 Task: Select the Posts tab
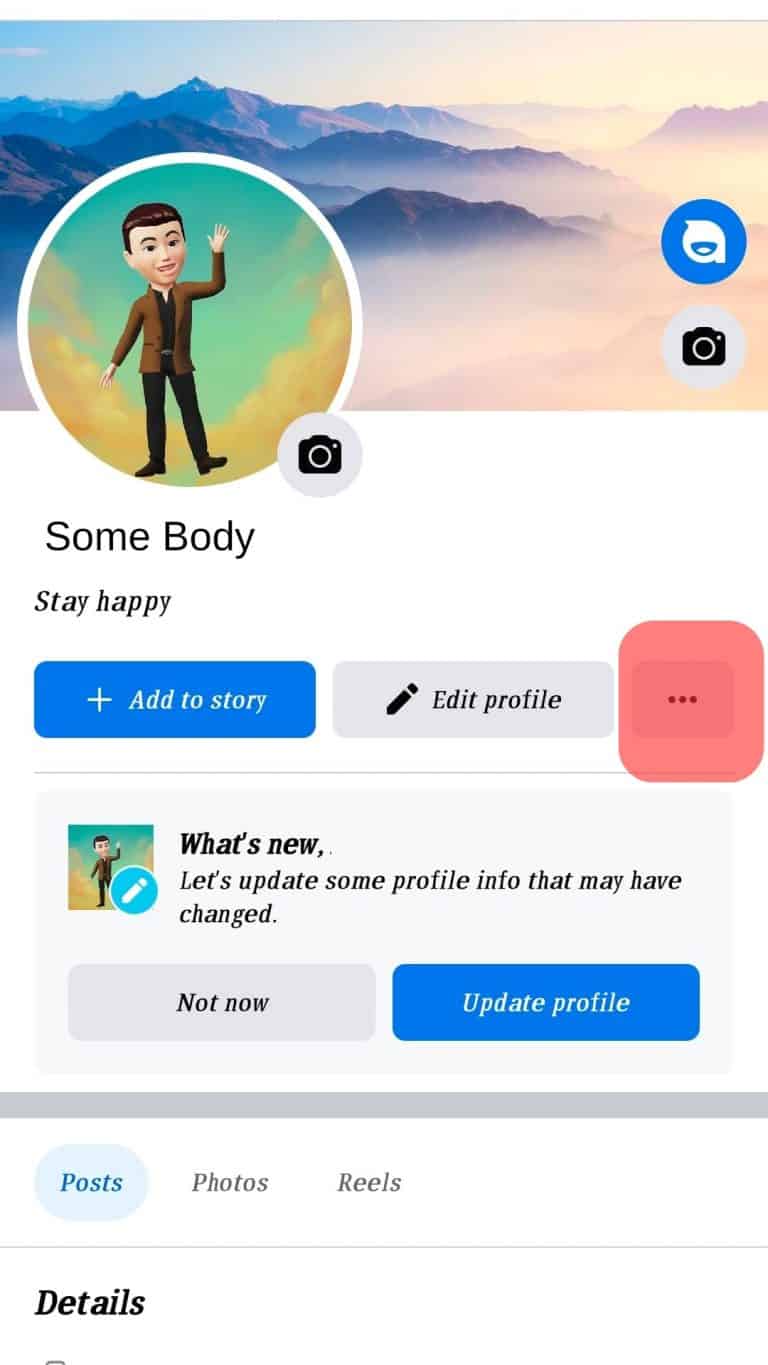click(90, 1182)
